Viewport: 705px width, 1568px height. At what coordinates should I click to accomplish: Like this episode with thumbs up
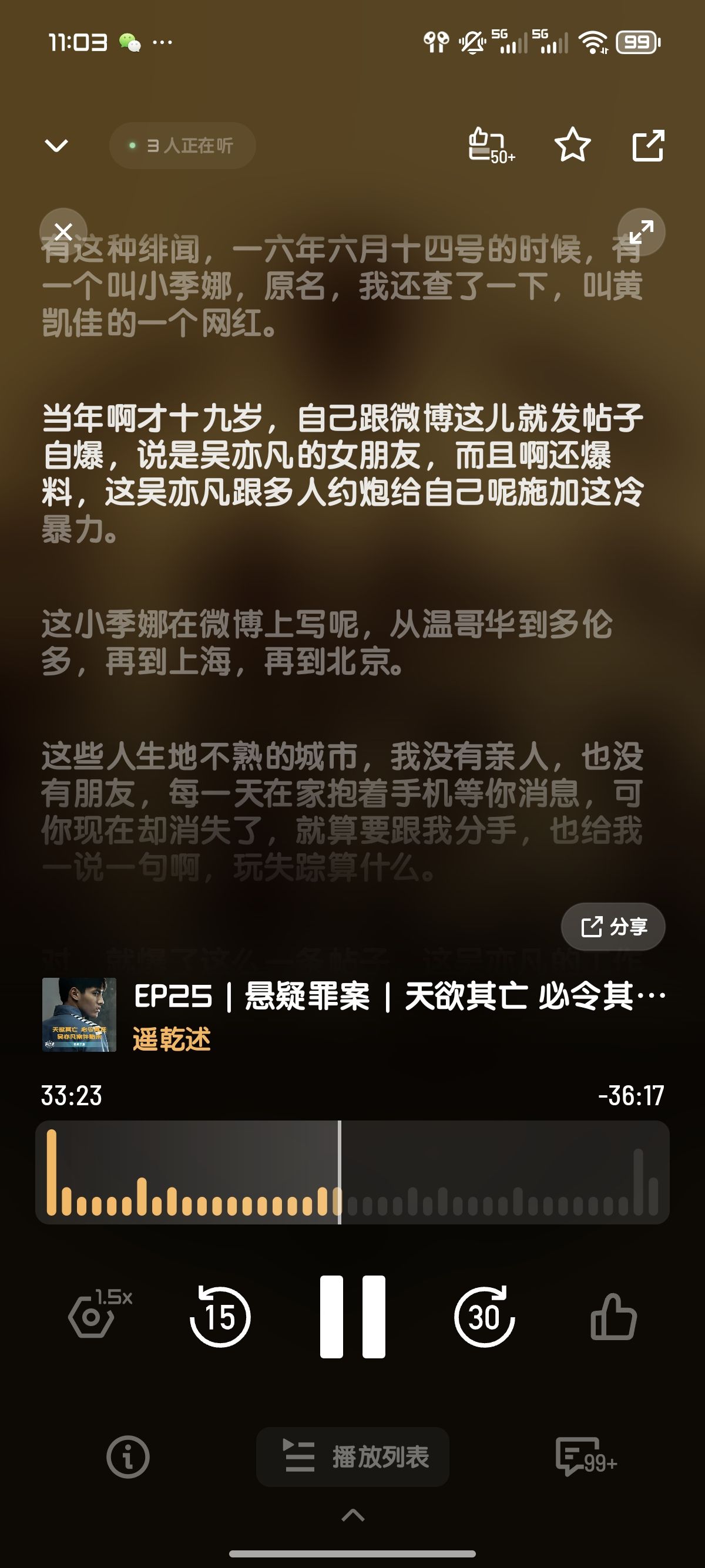[x=613, y=1318]
